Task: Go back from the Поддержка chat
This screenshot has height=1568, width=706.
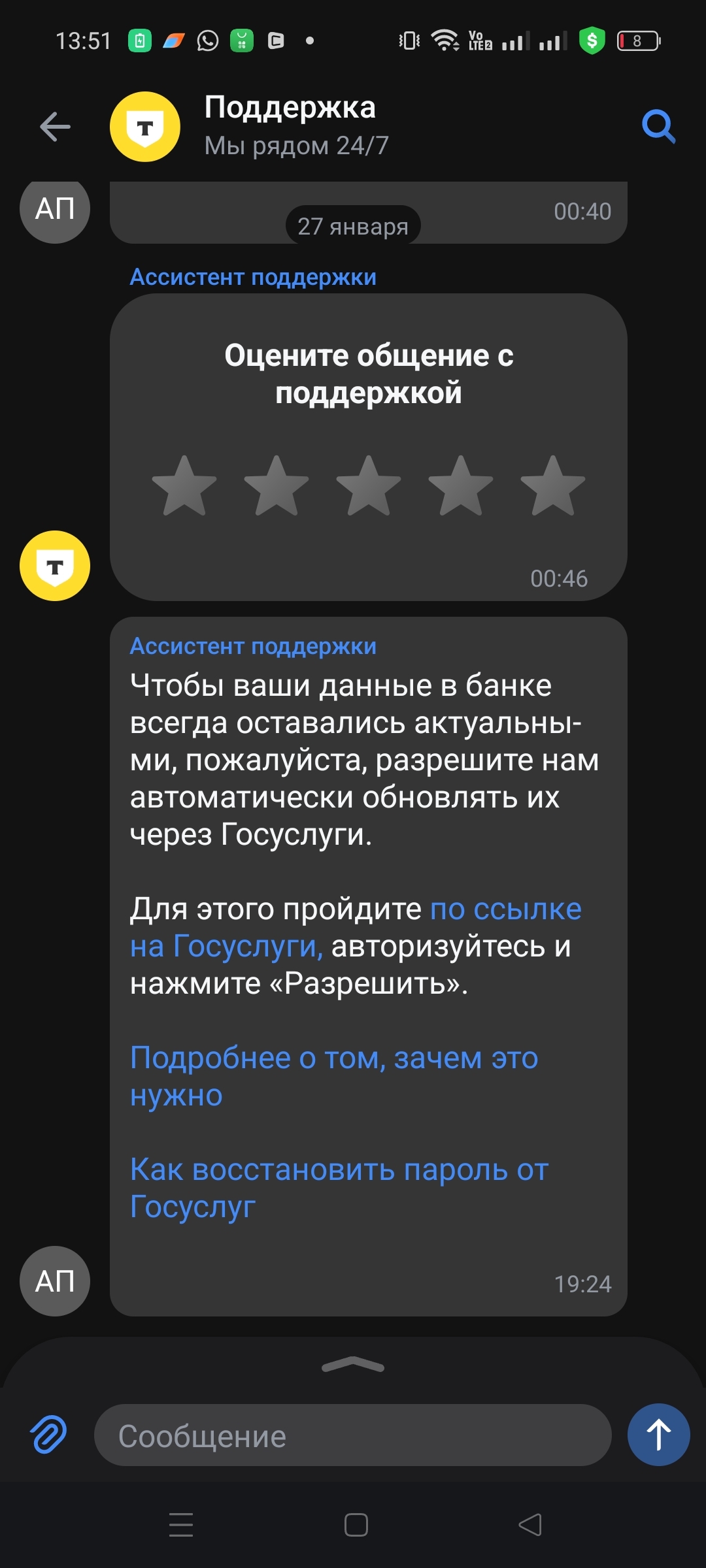Action: 55,127
